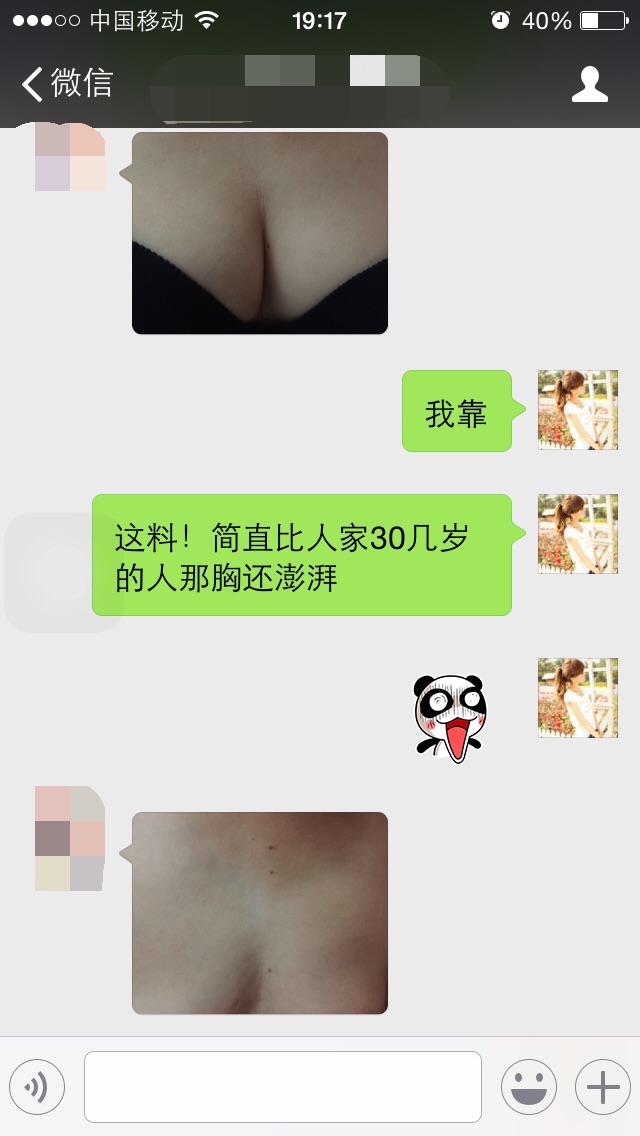640x1136 pixels.
Task: Open the most recent received photo message
Action: pos(260,913)
